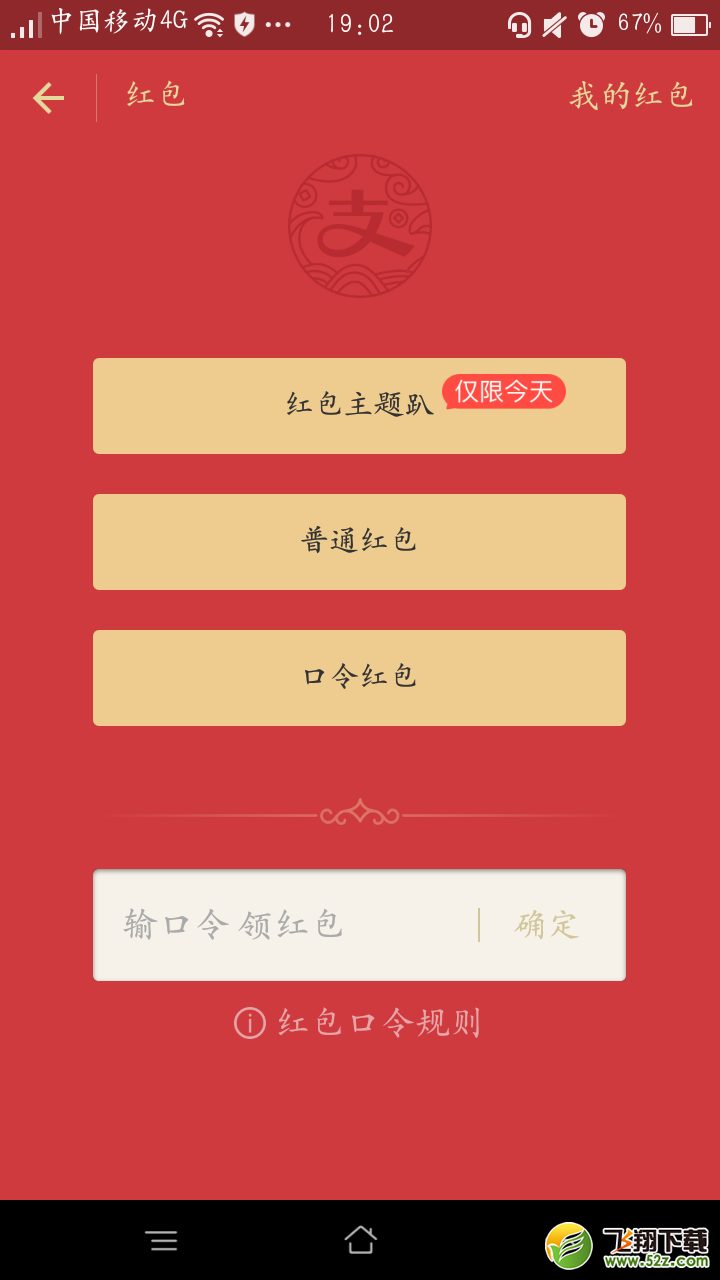The width and height of the screenshot is (720, 1280).
Task: Open 红包主题趴 theme party option
Action: (360, 405)
